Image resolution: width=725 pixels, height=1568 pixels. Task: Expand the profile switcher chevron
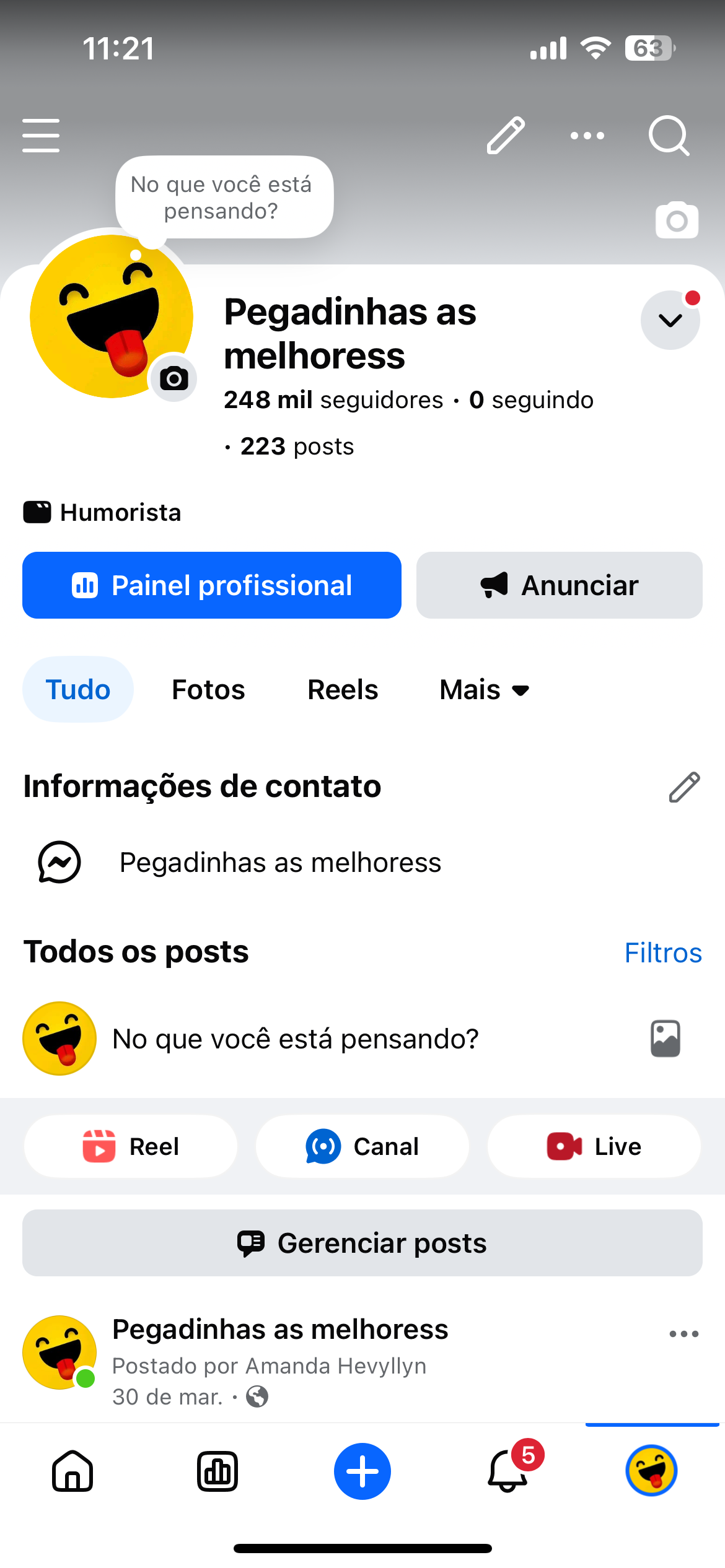pos(670,320)
